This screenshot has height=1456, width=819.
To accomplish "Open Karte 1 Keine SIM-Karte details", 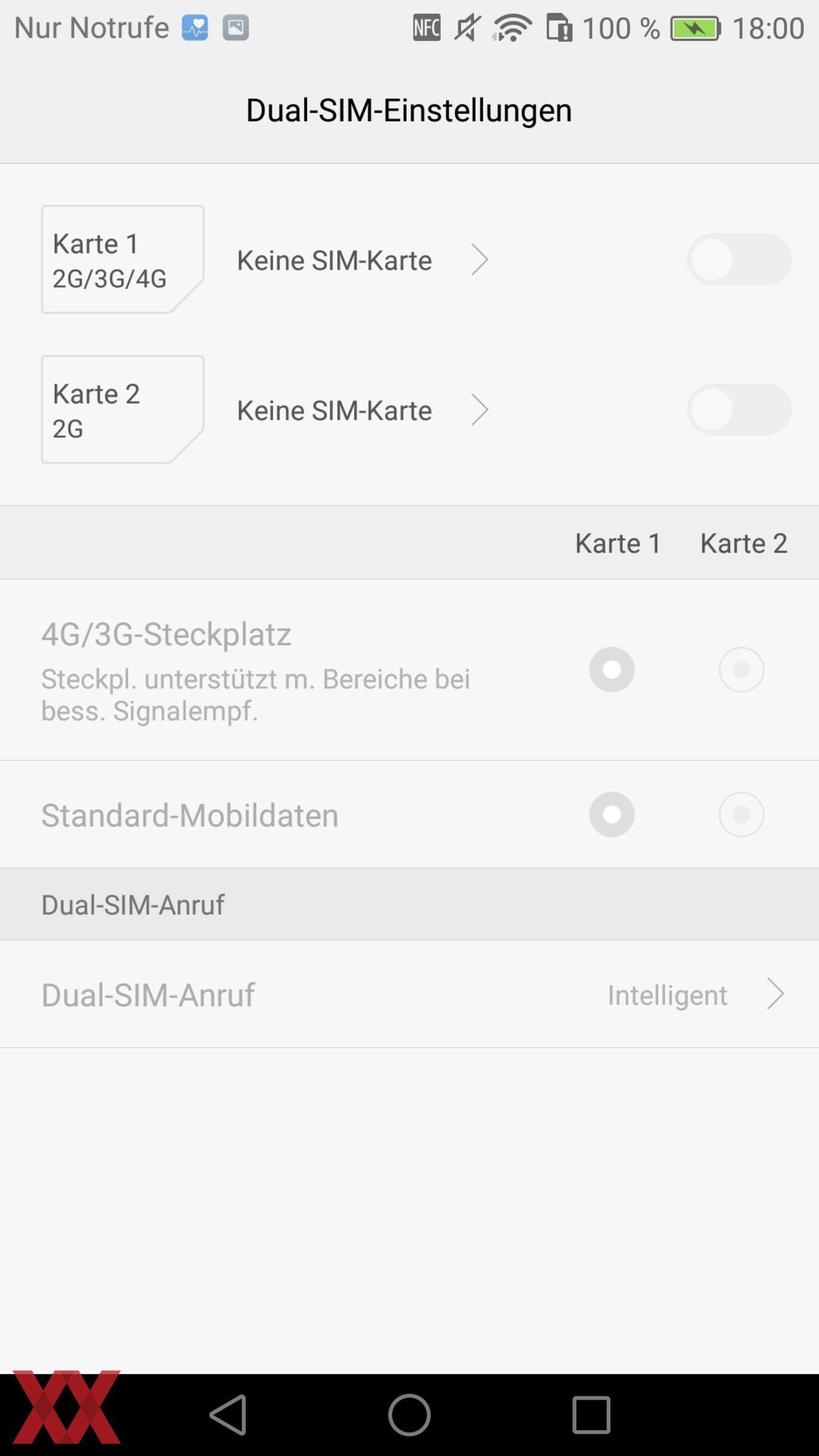I will click(363, 260).
